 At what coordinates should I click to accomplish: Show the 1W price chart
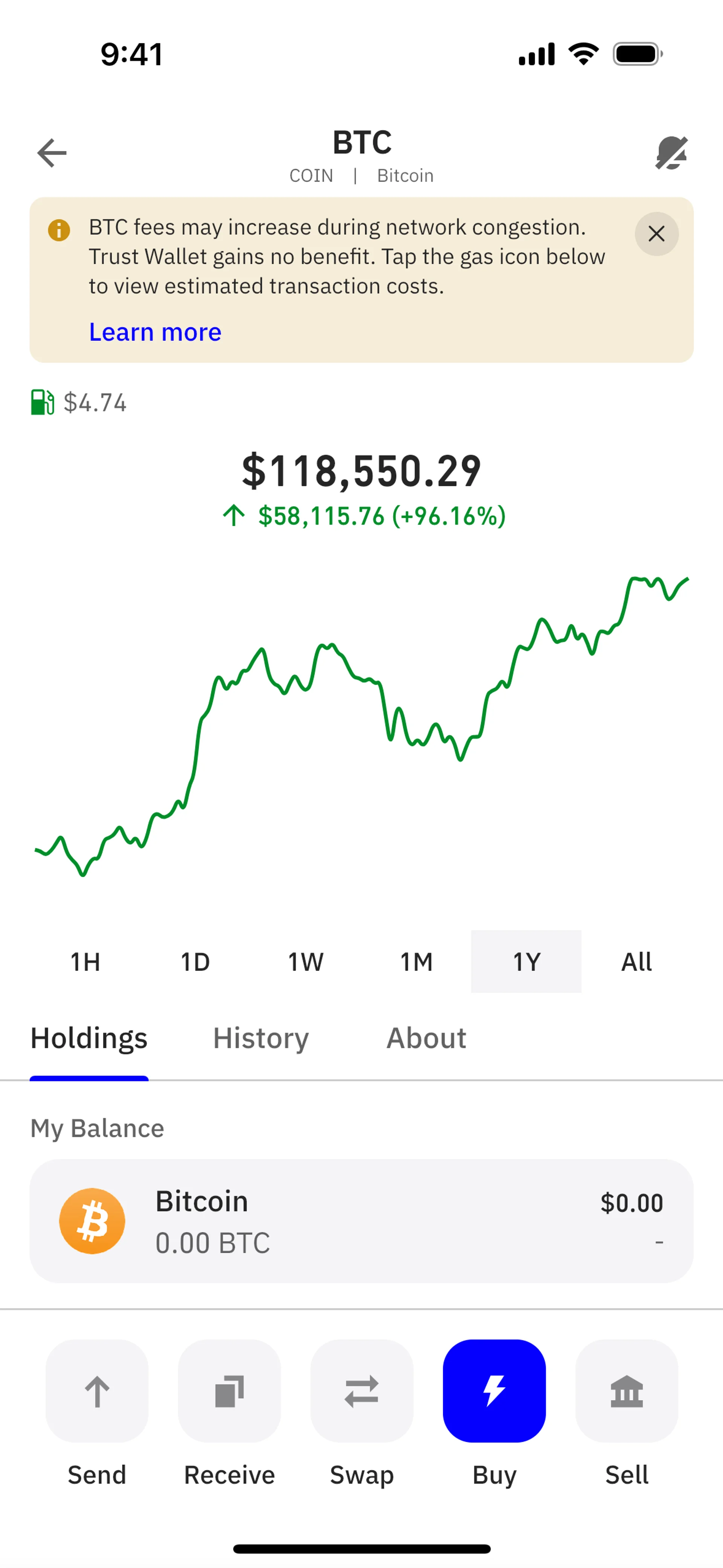[305, 962]
